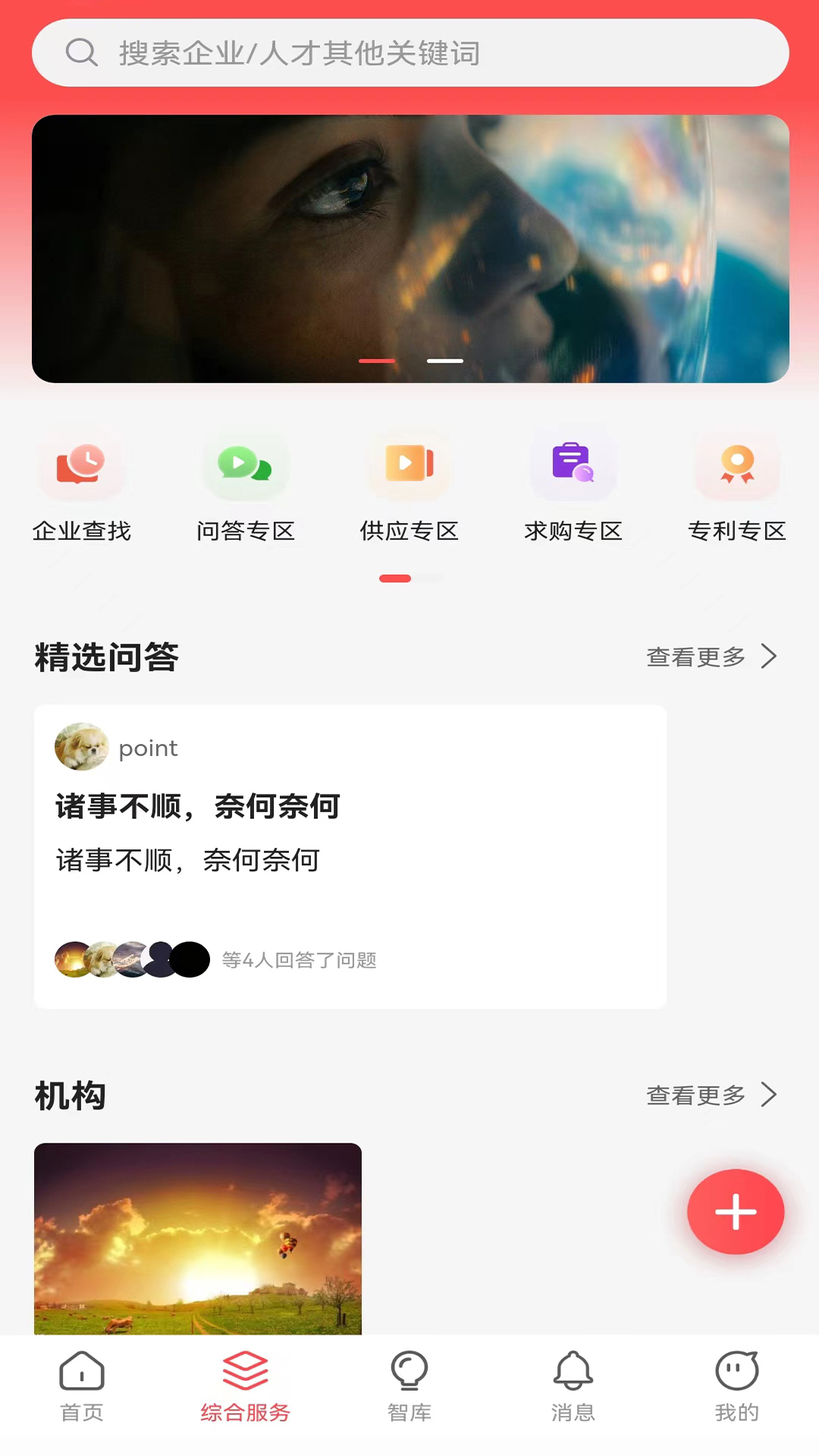
Task: Go to the 我的 tab
Action: [x=737, y=1386]
